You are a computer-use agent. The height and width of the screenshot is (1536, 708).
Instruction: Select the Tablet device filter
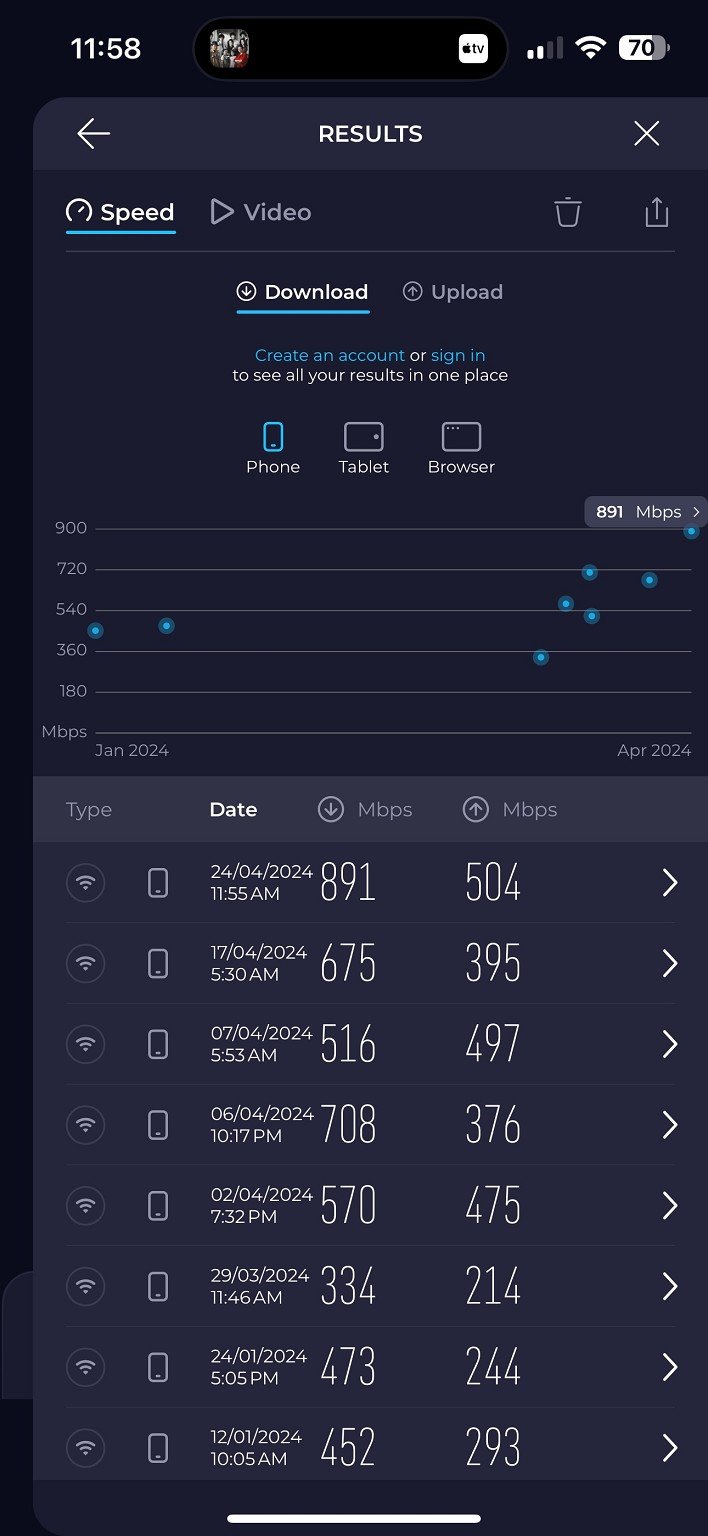pos(364,448)
